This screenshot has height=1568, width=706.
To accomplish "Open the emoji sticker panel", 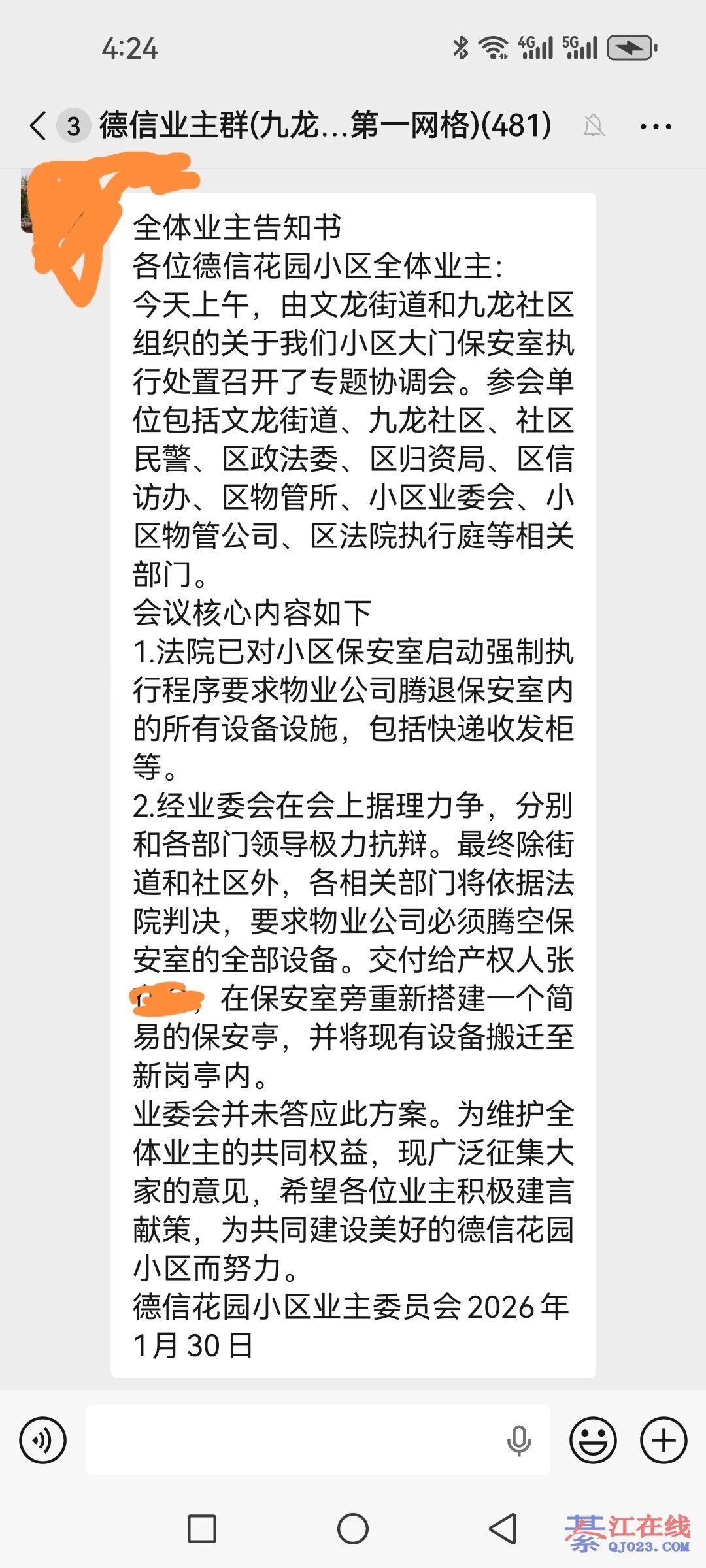I will [593, 1440].
